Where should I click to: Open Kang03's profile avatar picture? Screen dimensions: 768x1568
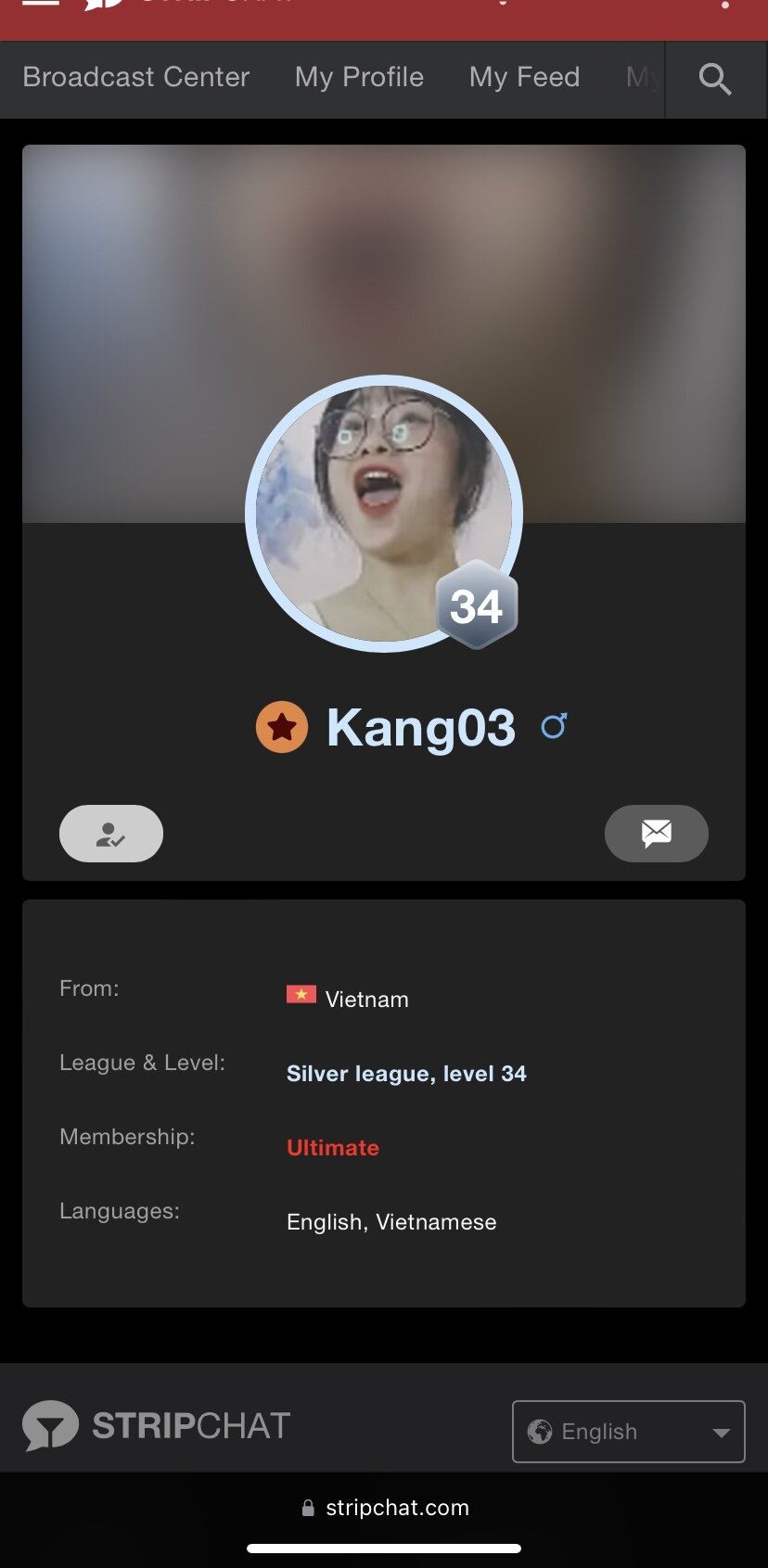[x=384, y=514]
